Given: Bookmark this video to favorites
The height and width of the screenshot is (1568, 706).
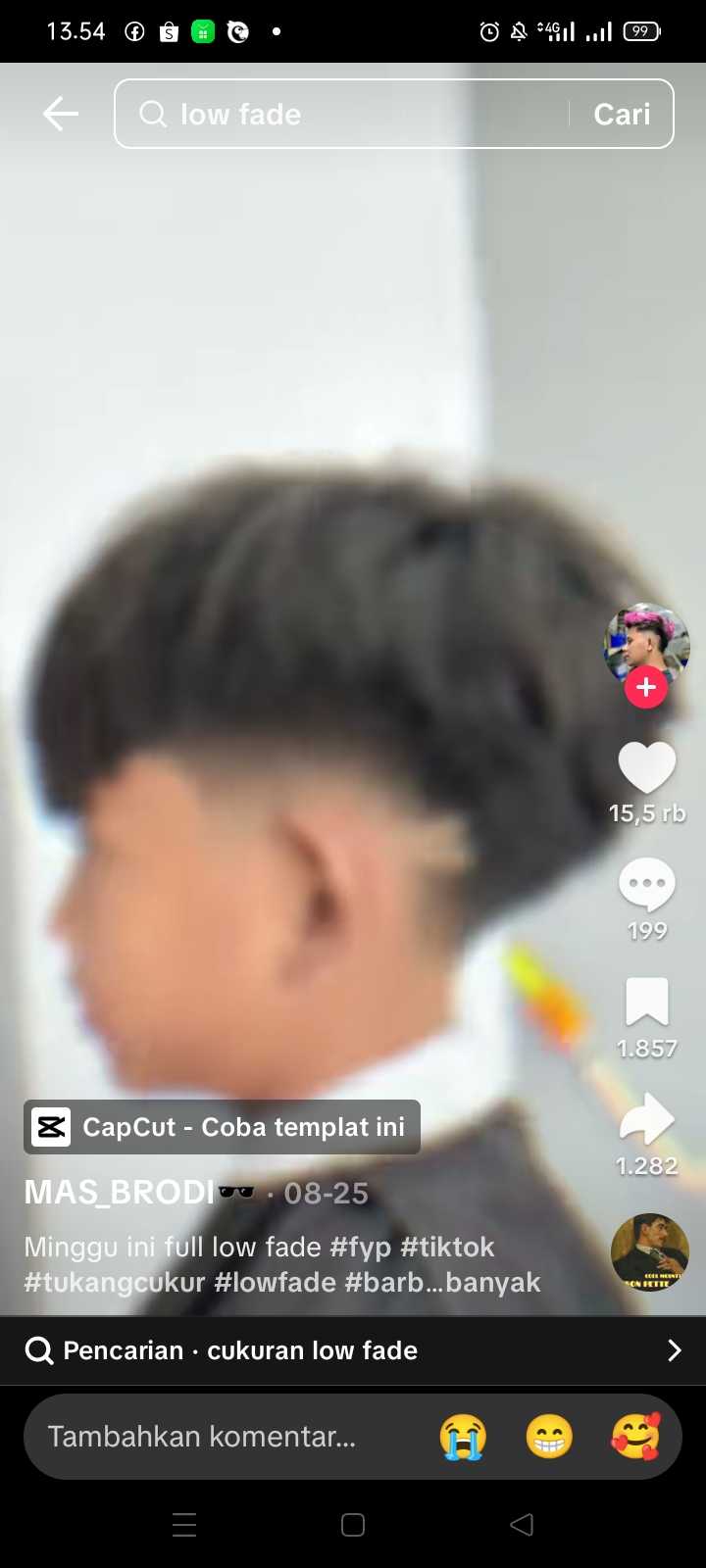Looking at the screenshot, I should click(646, 1003).
